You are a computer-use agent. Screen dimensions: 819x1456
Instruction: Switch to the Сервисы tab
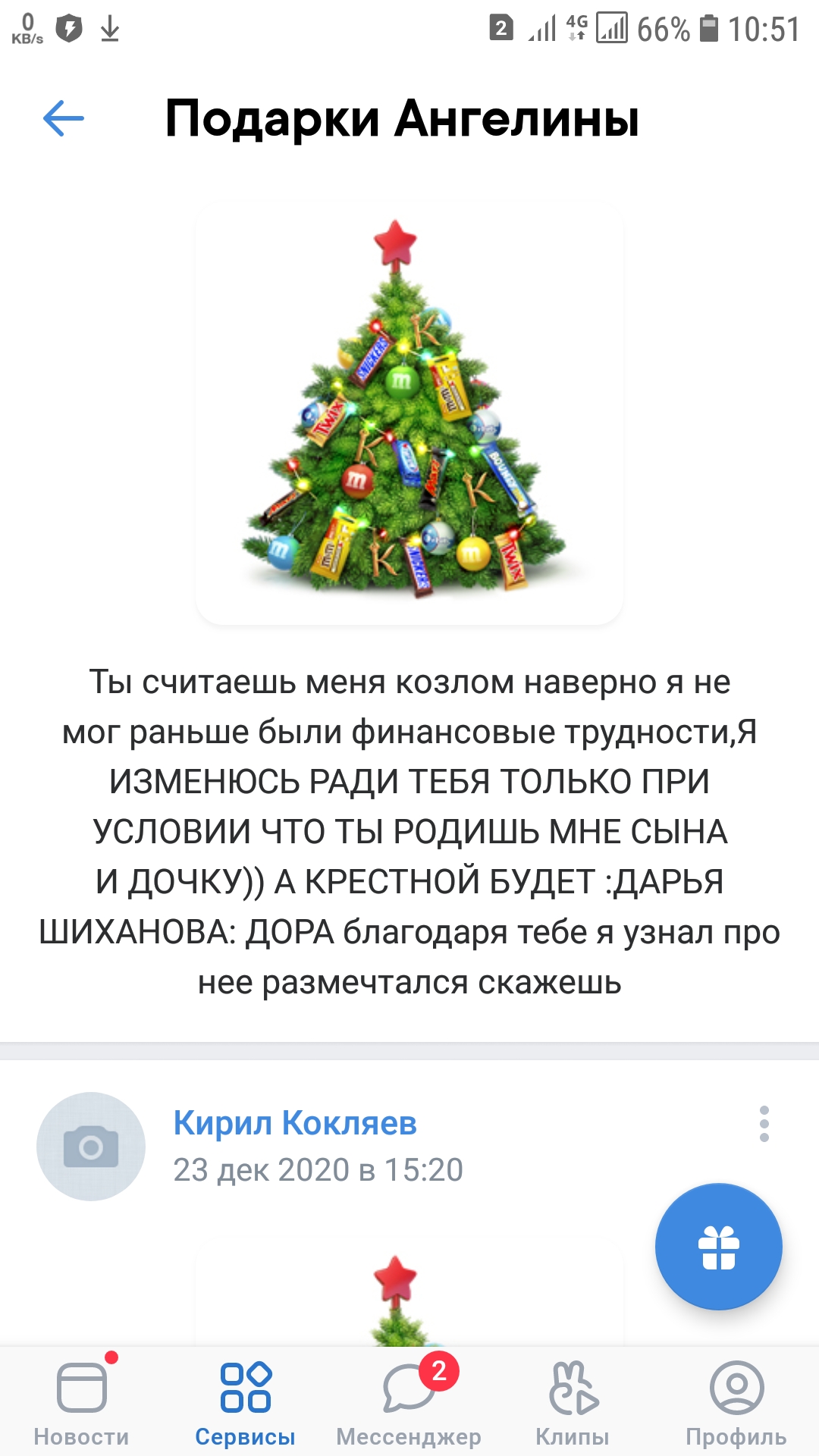pyautogui.click(x=245, y=1403)
